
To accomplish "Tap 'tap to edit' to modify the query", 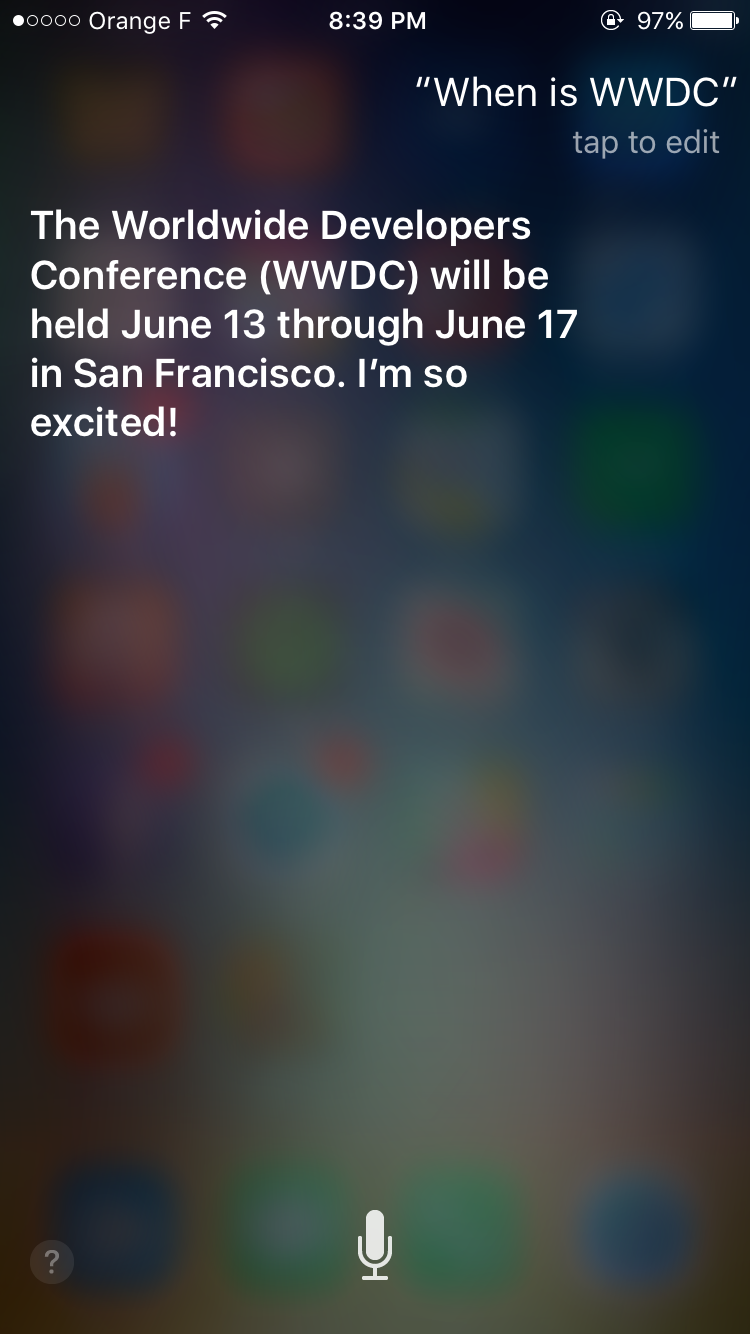I will [x=647, y=143].
